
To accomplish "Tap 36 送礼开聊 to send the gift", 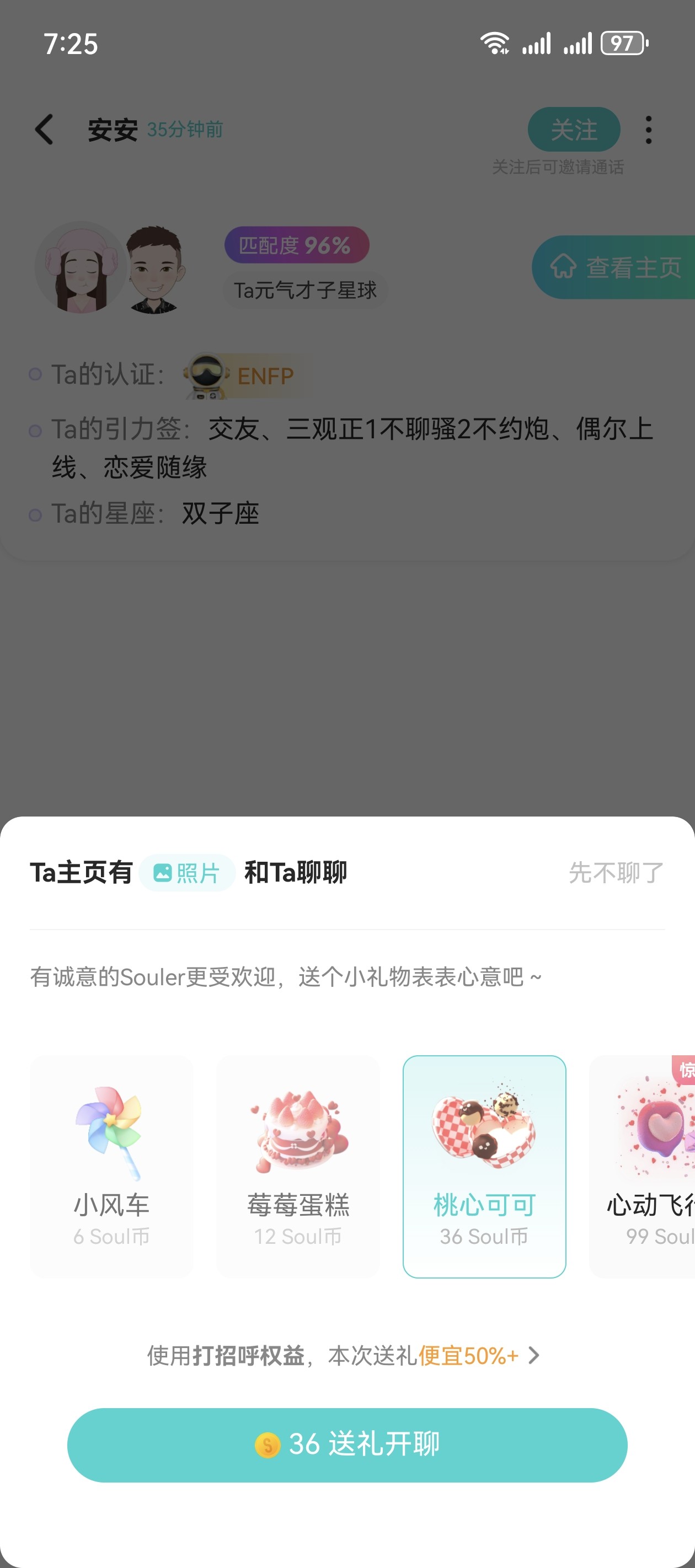I will (x=347, y=1445).
